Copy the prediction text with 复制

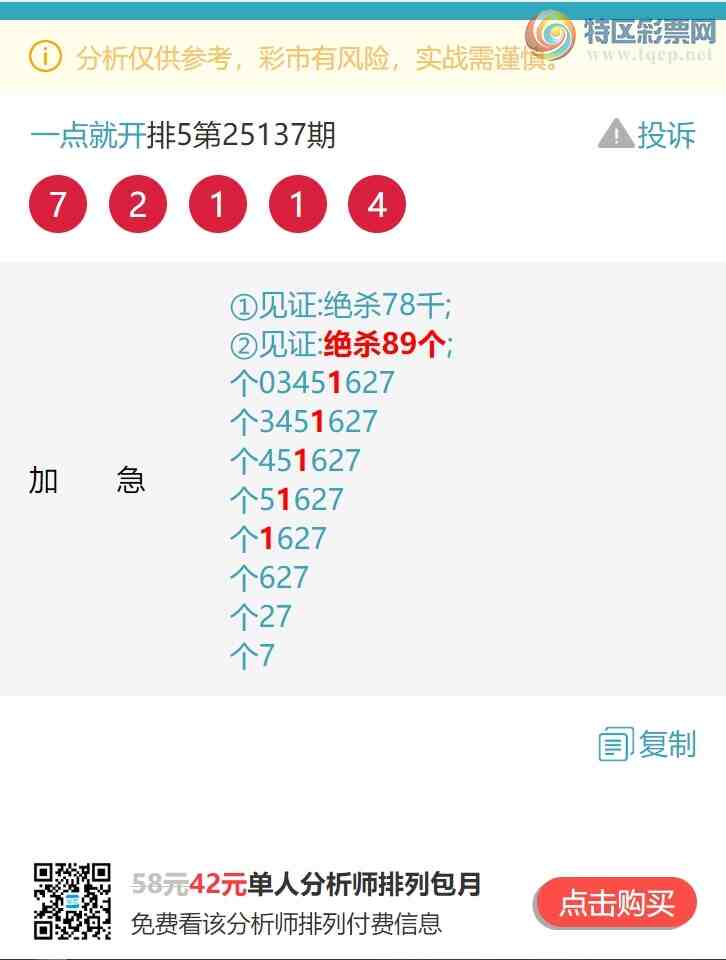[x=648, y=744]
